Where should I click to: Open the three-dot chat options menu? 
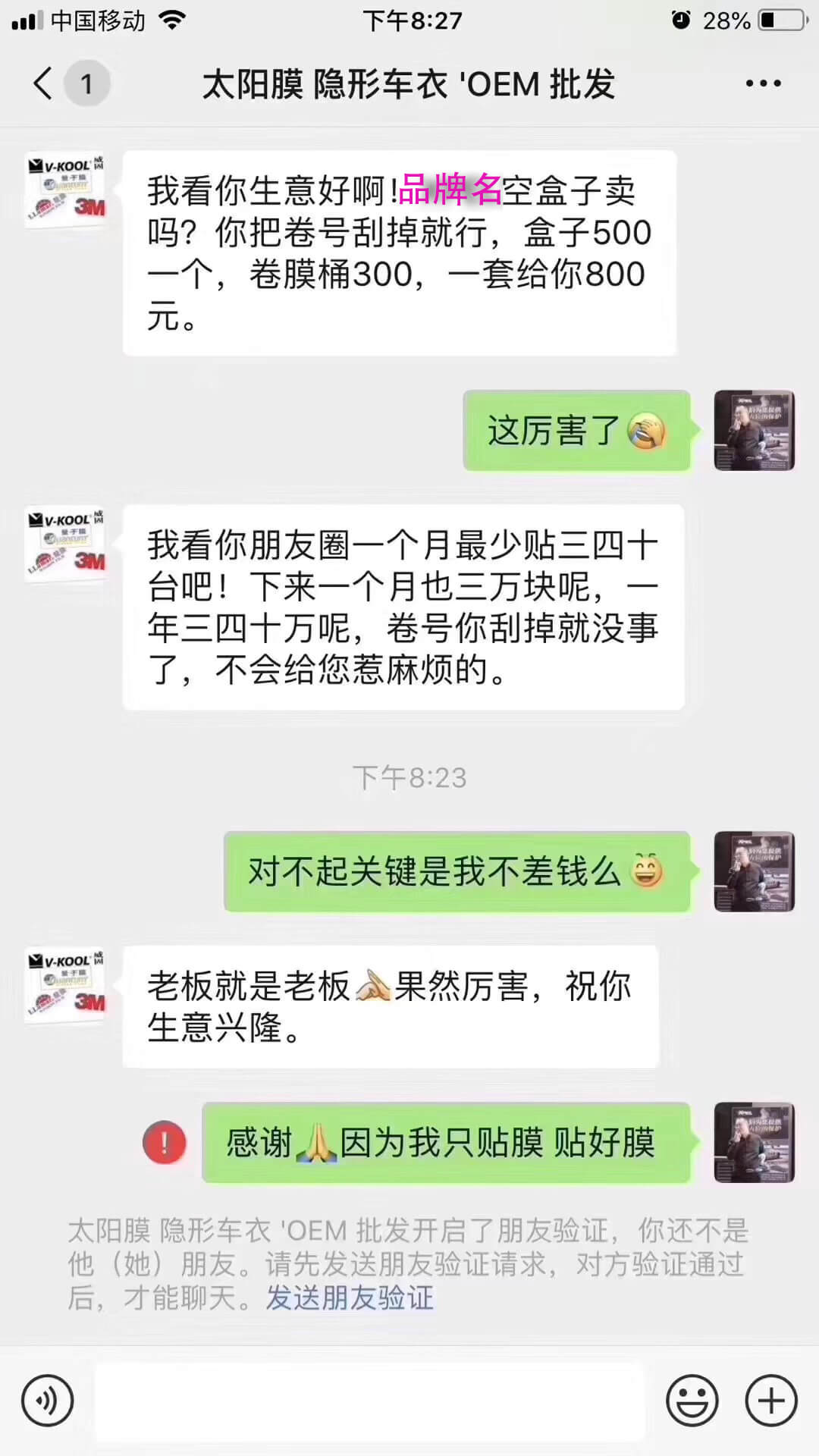763,83
